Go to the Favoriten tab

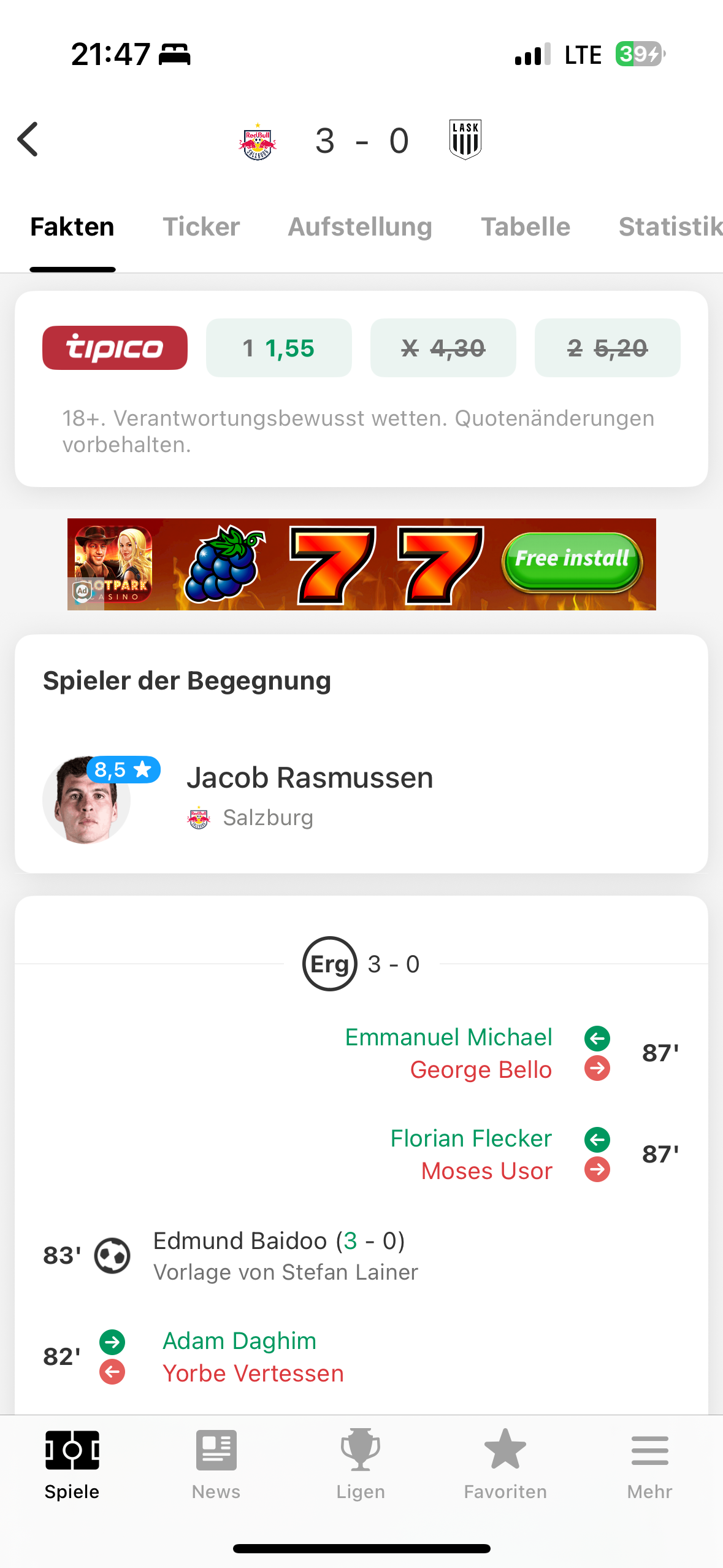point(505,1463)
